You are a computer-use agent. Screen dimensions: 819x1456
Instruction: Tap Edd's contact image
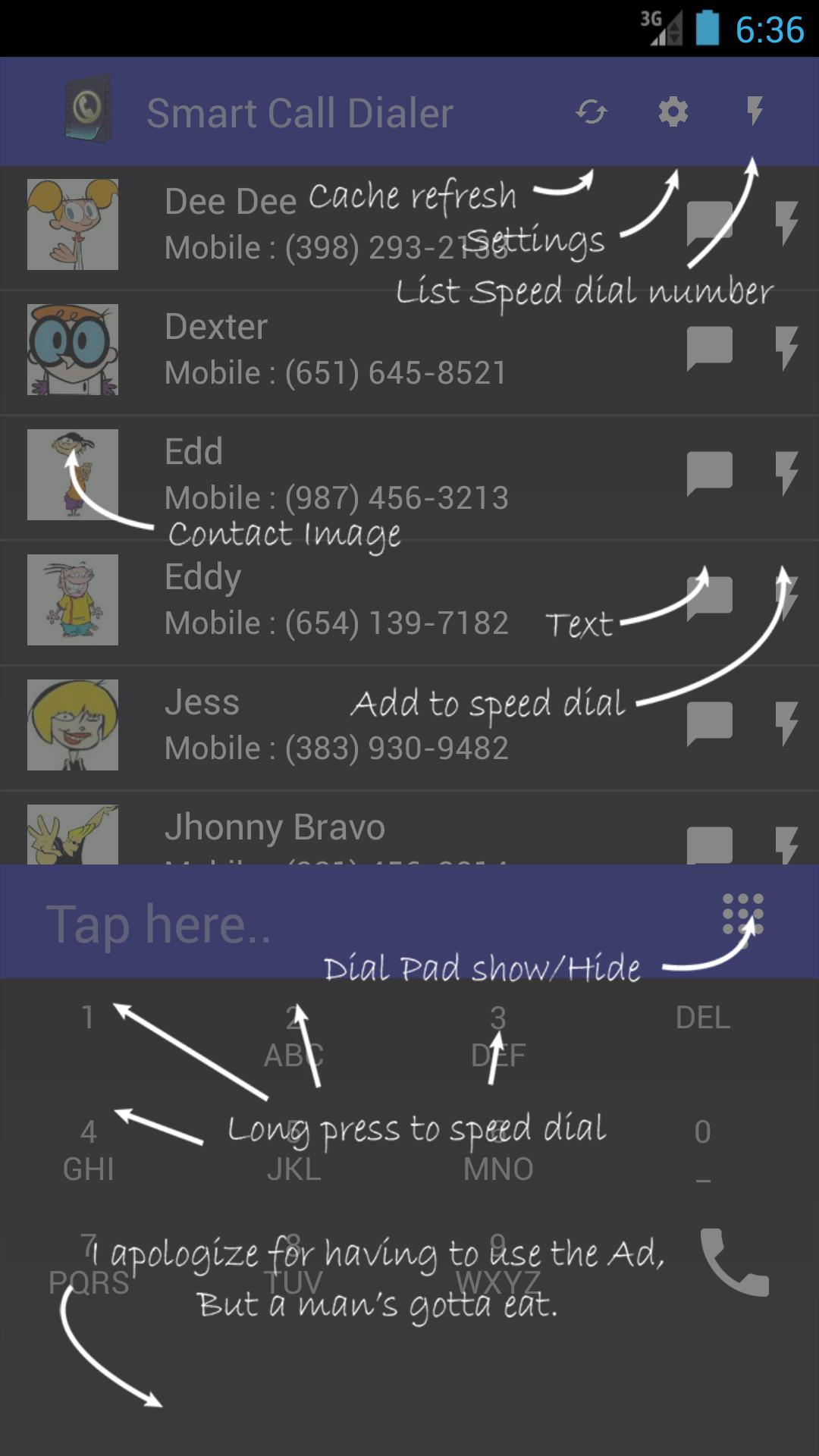coord(73,475)
